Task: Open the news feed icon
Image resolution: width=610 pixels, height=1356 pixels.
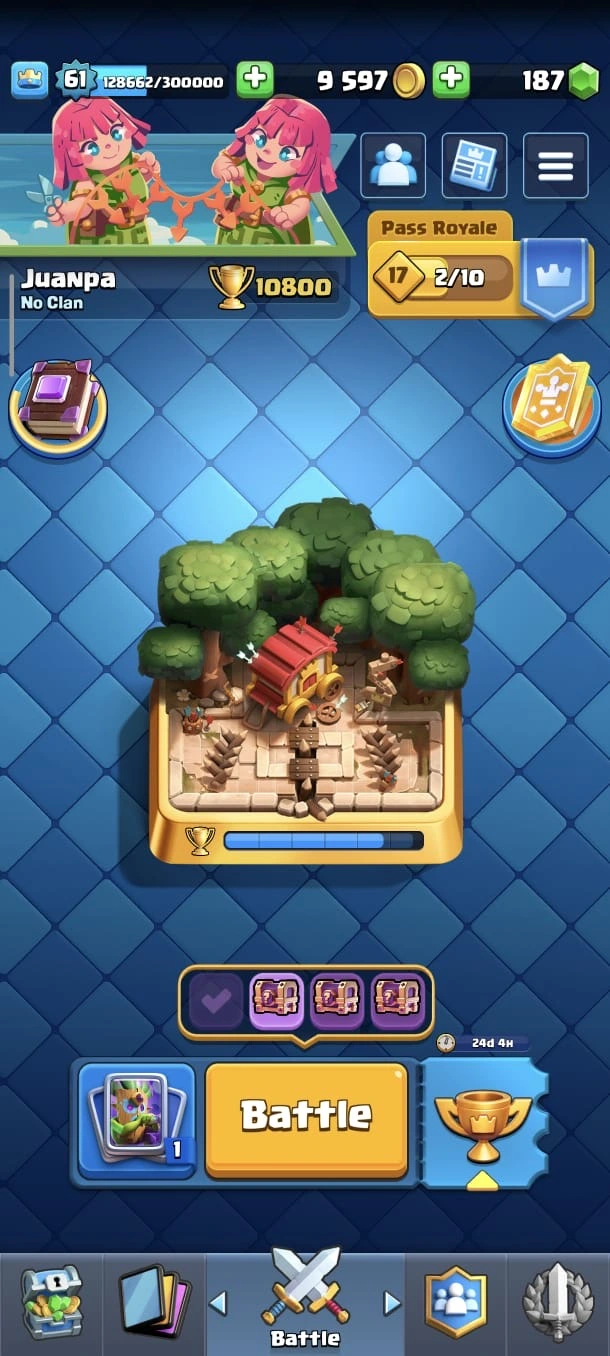Action: (474, 165)
